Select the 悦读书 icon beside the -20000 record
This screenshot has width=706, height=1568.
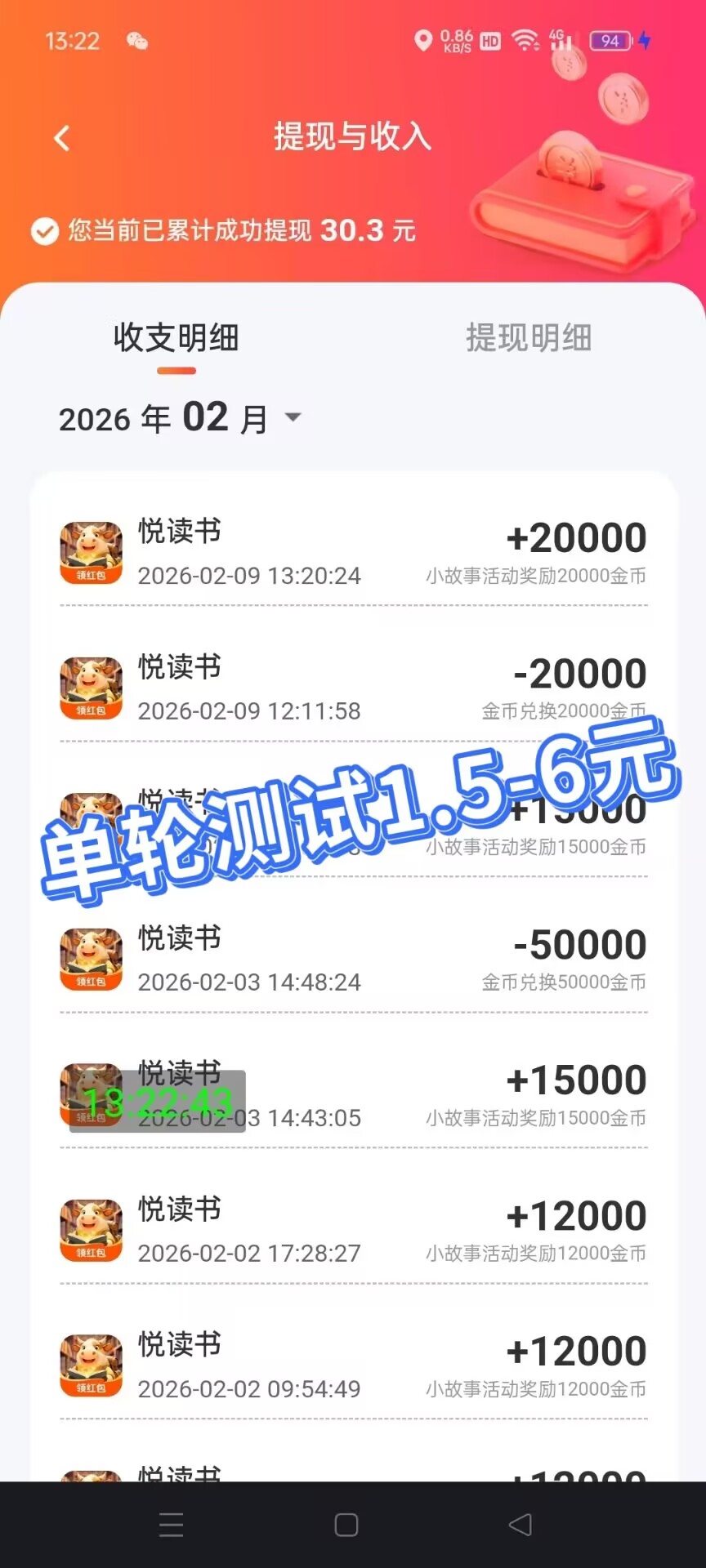click(x=90, y=687)
